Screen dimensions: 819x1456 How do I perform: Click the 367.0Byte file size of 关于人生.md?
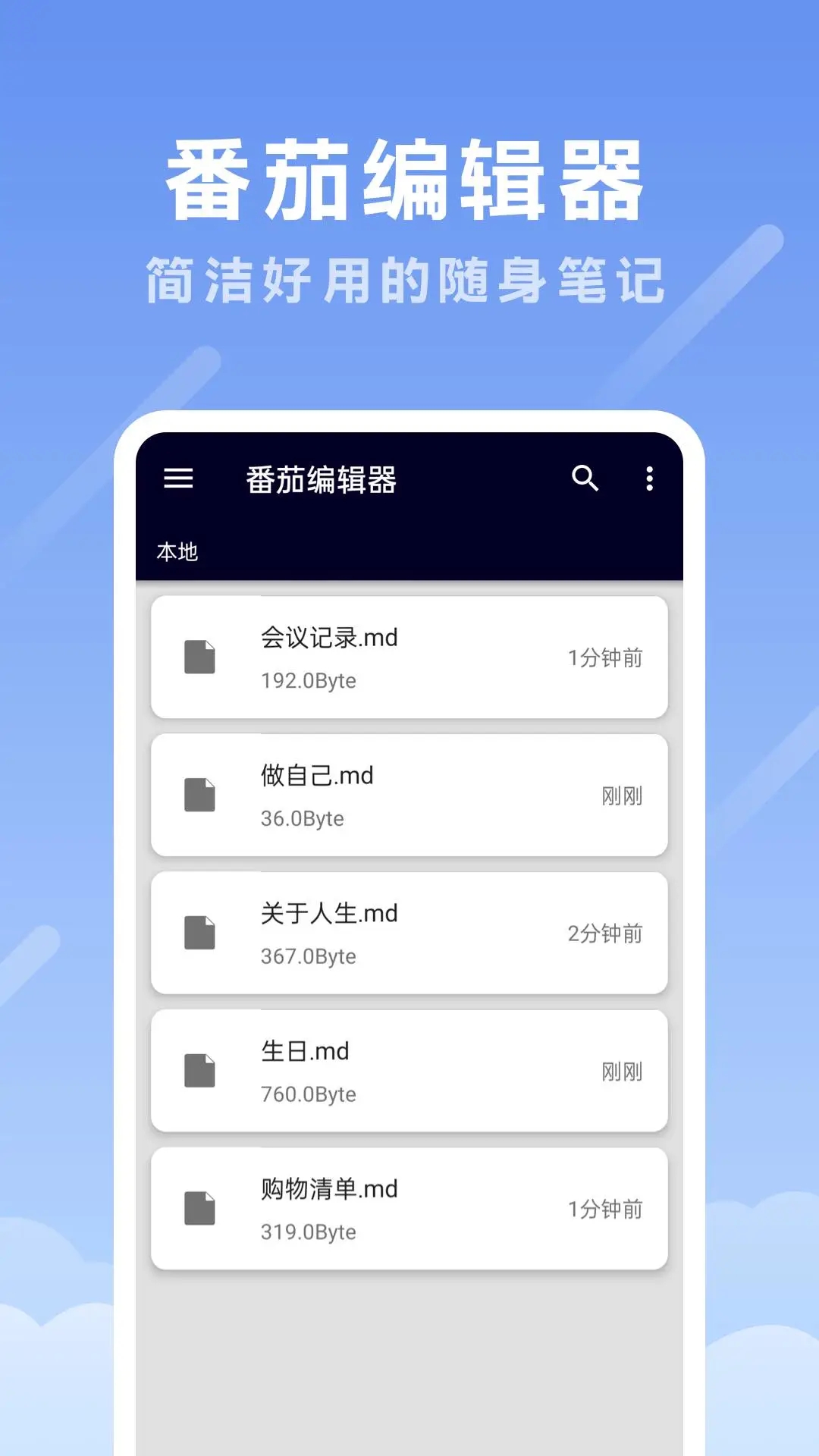[309, 956]
